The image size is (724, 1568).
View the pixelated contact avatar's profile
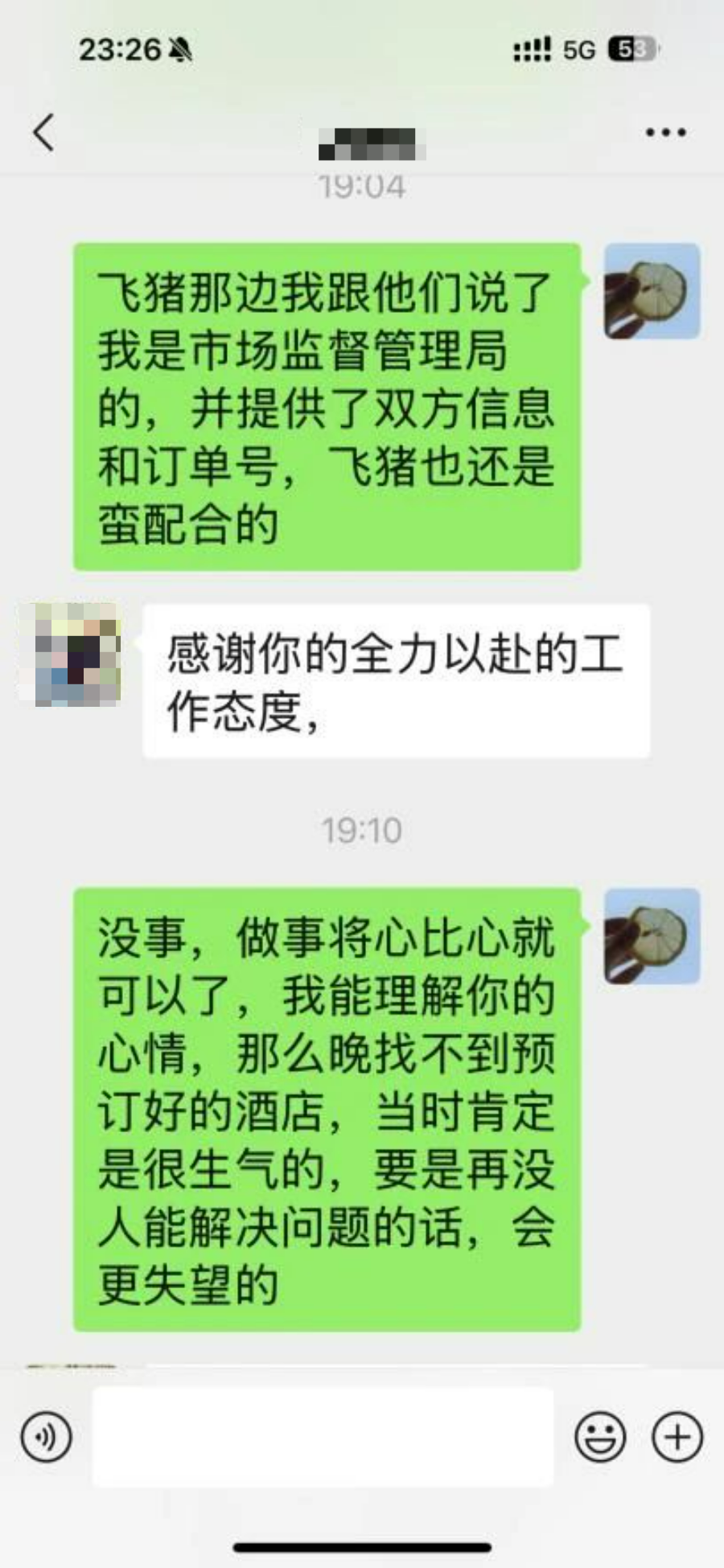(71, 655)
